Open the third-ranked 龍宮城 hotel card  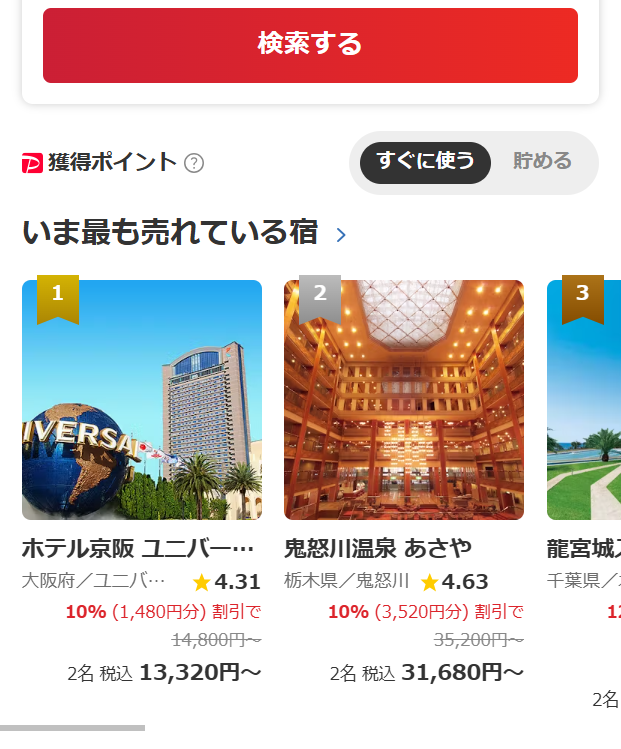(584, 400)
